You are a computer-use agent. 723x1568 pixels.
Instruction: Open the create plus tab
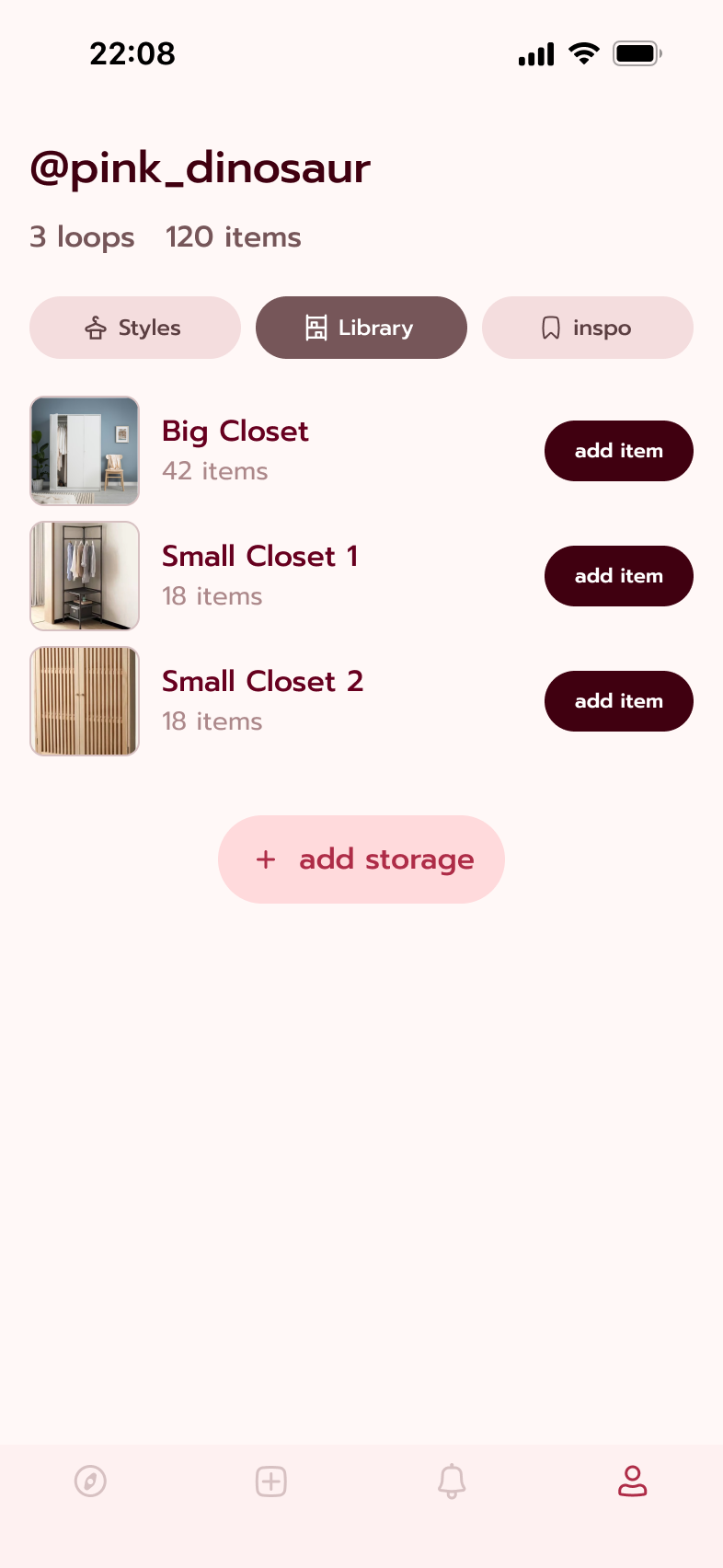pos(271,1482)
